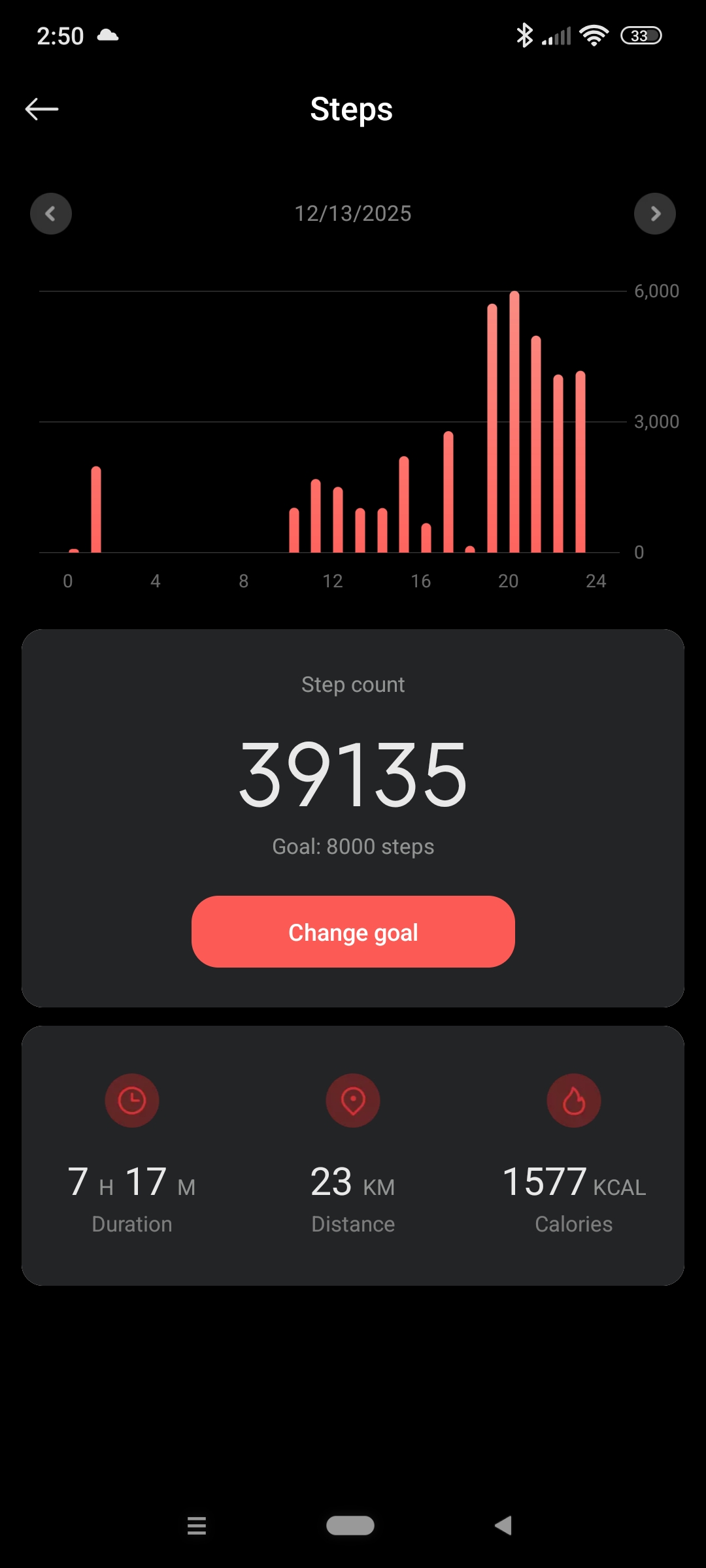Image resolution: width=706 pixels, height=1568 pixels.
Task: Click the Distance location pin icon
Action: [352, 1100]
